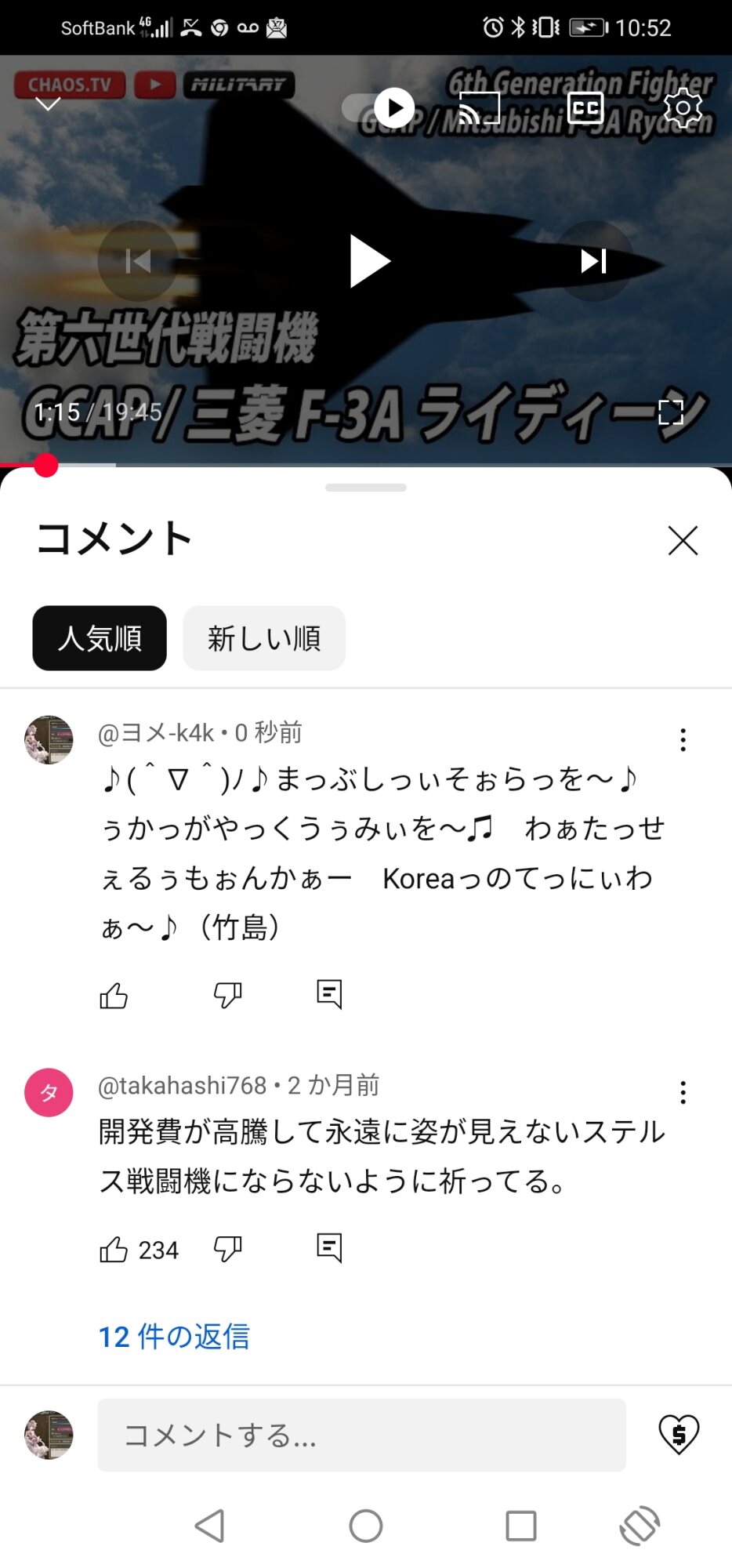Sort comments by 新しい順
The height and width of the screenshot is (1568, 732).
264,638
